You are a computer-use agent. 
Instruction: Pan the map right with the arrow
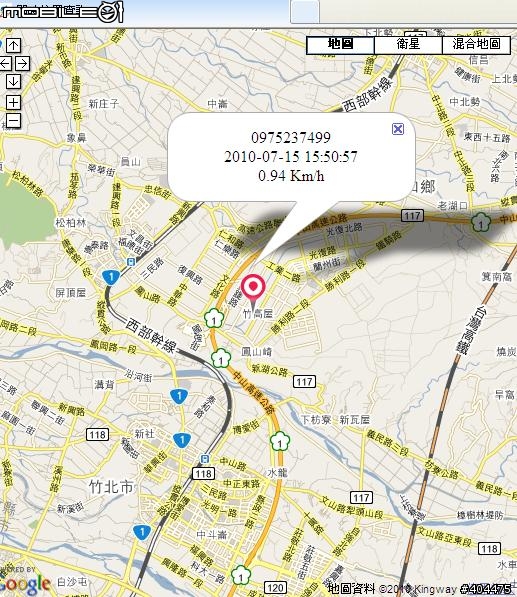pos(22,64)
